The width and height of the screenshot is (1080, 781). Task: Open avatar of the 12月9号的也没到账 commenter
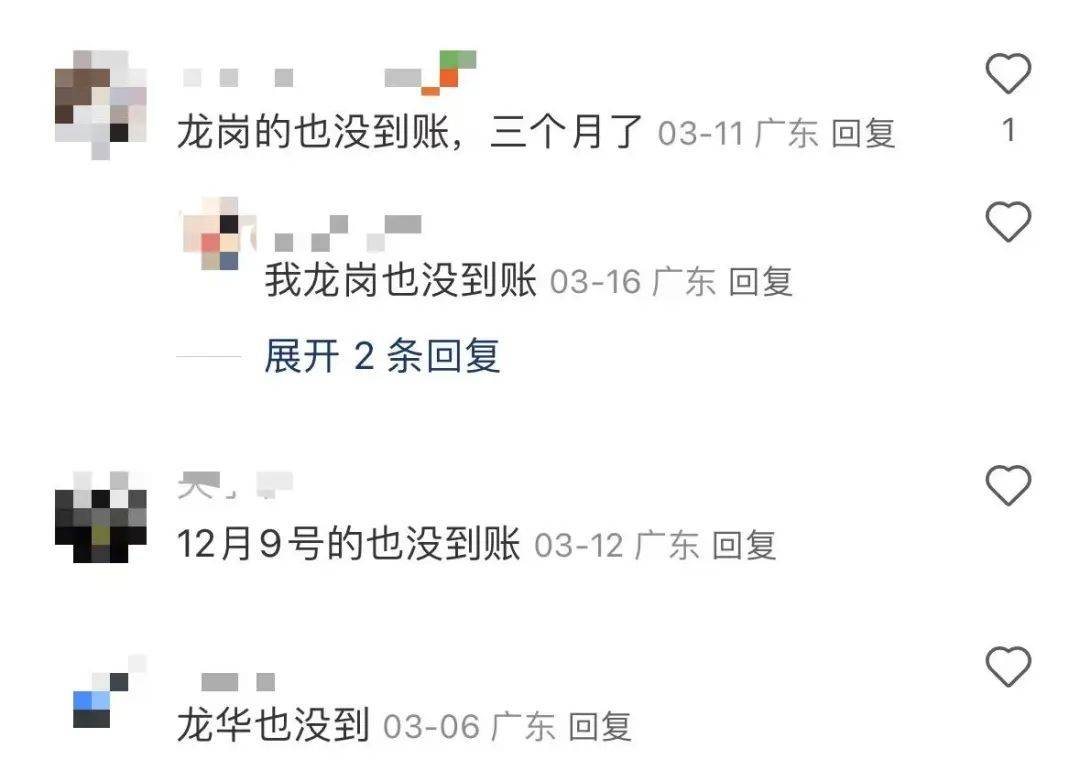coord(100,517)
